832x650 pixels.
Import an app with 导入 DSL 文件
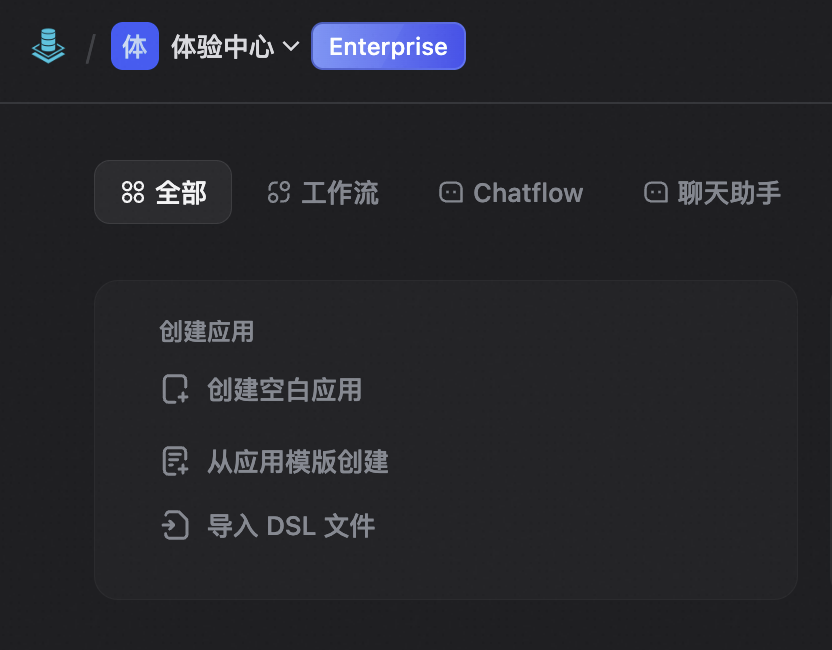268,525
